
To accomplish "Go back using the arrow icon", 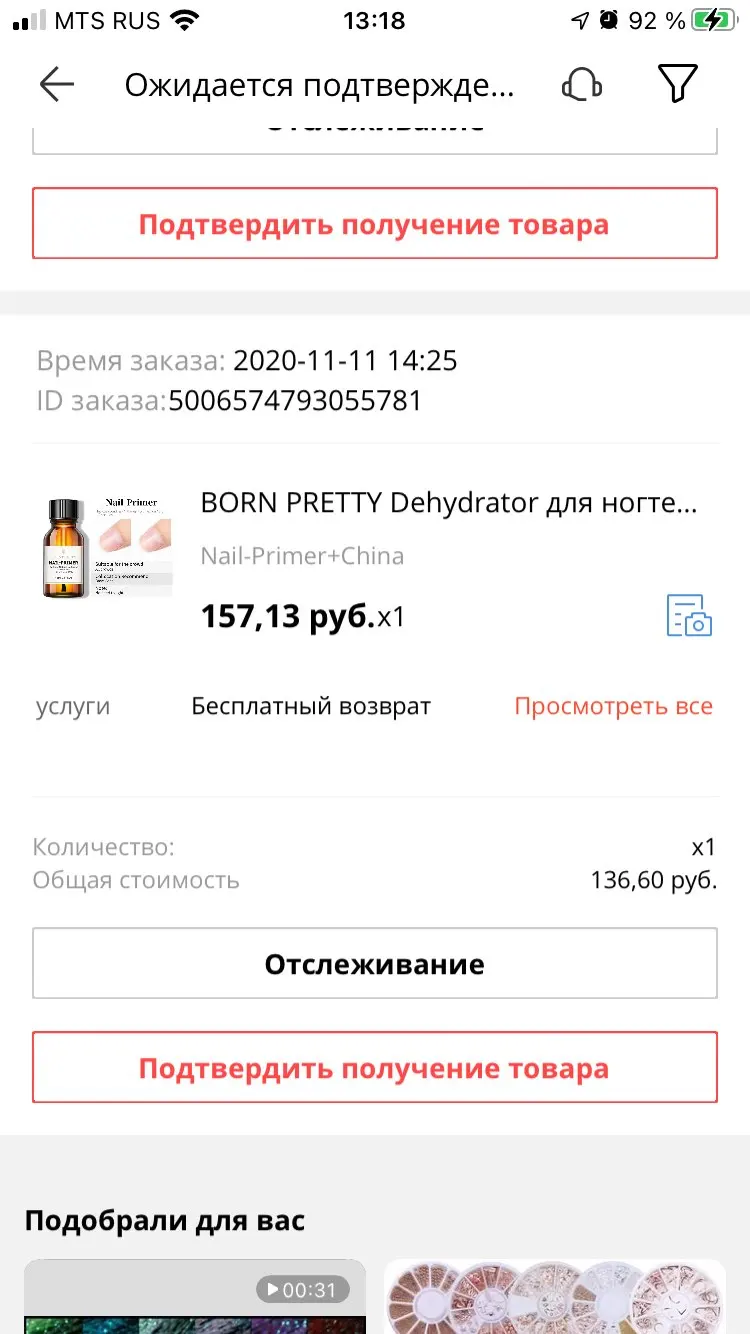I will [57, 85].
